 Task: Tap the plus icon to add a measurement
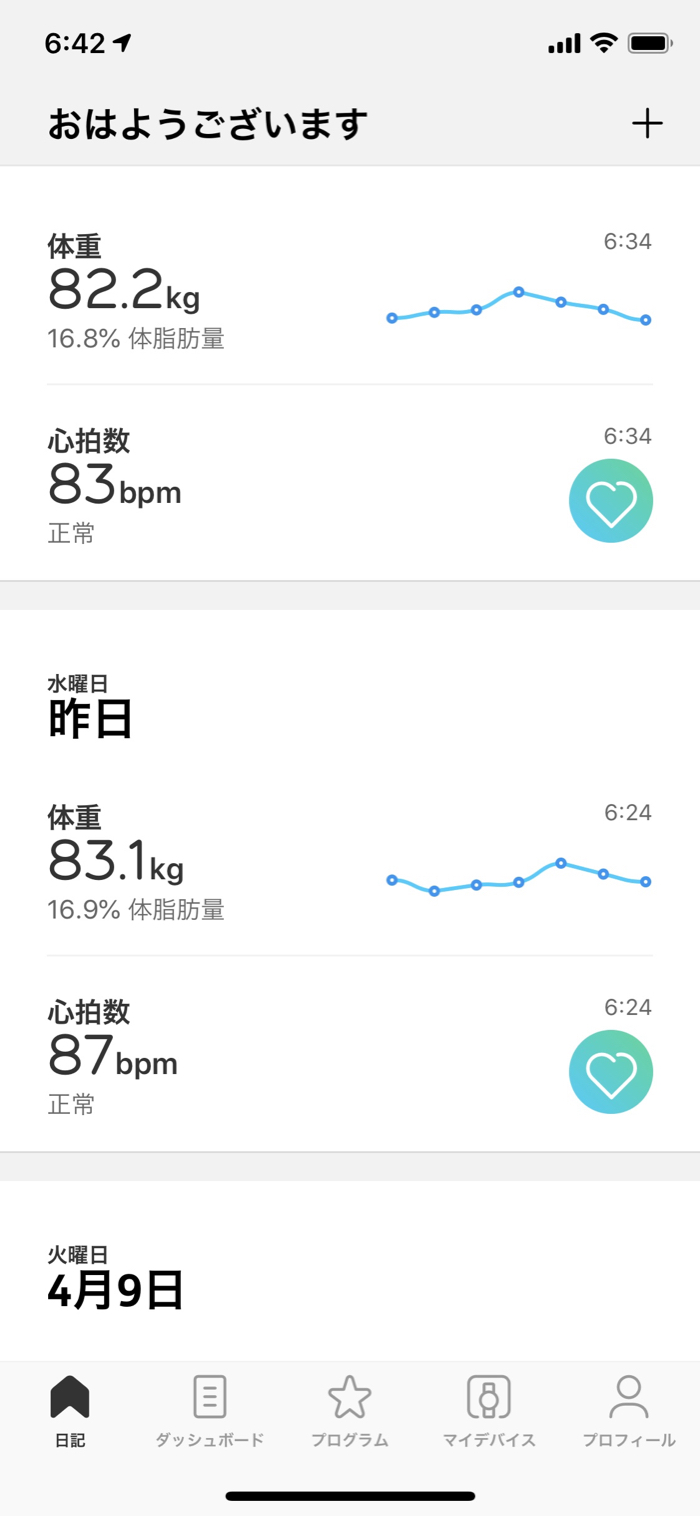(x=647, y=124)
